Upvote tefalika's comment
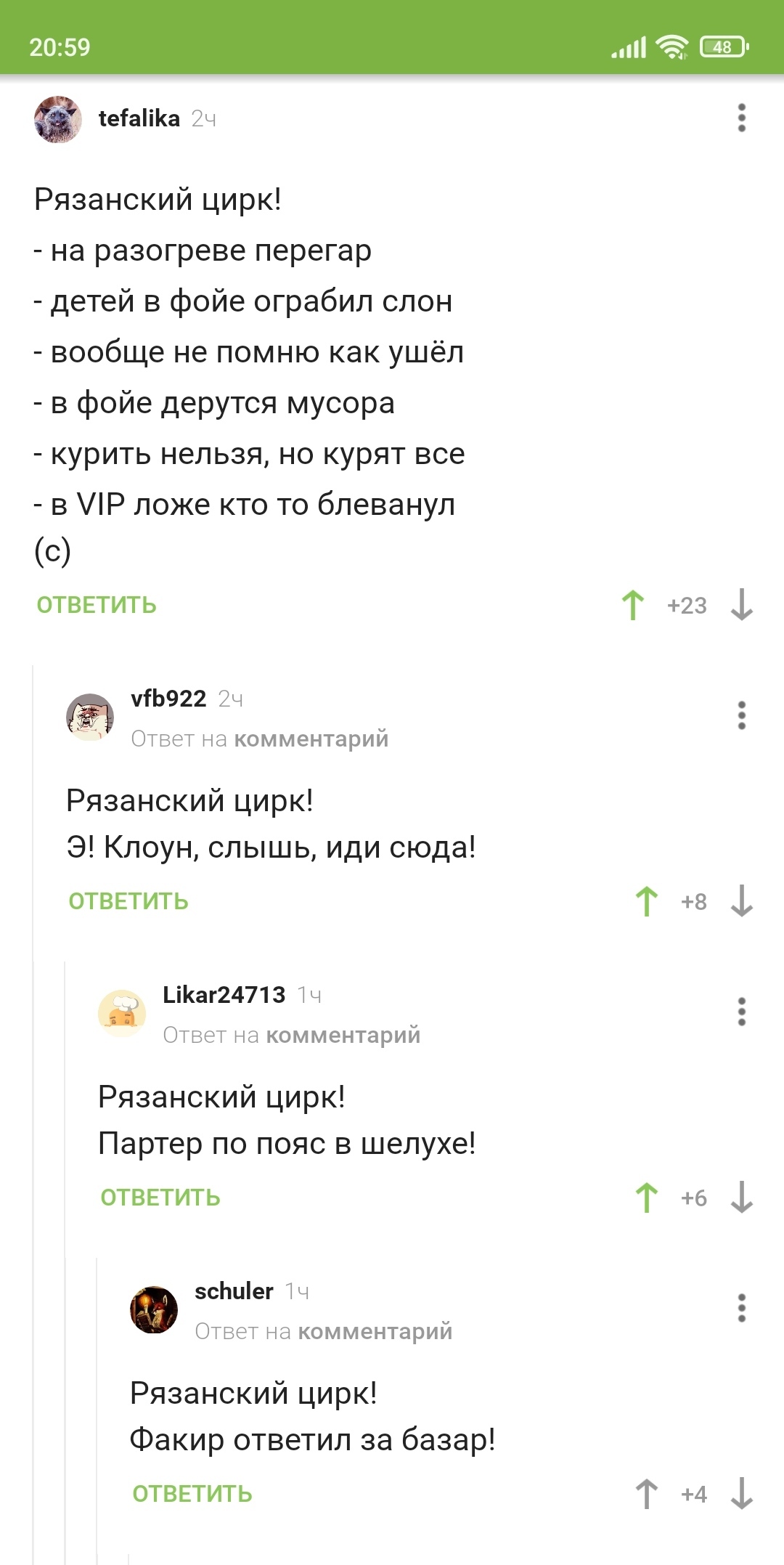The height and width of the screenshot is (1565, 784). click(633, 605)
